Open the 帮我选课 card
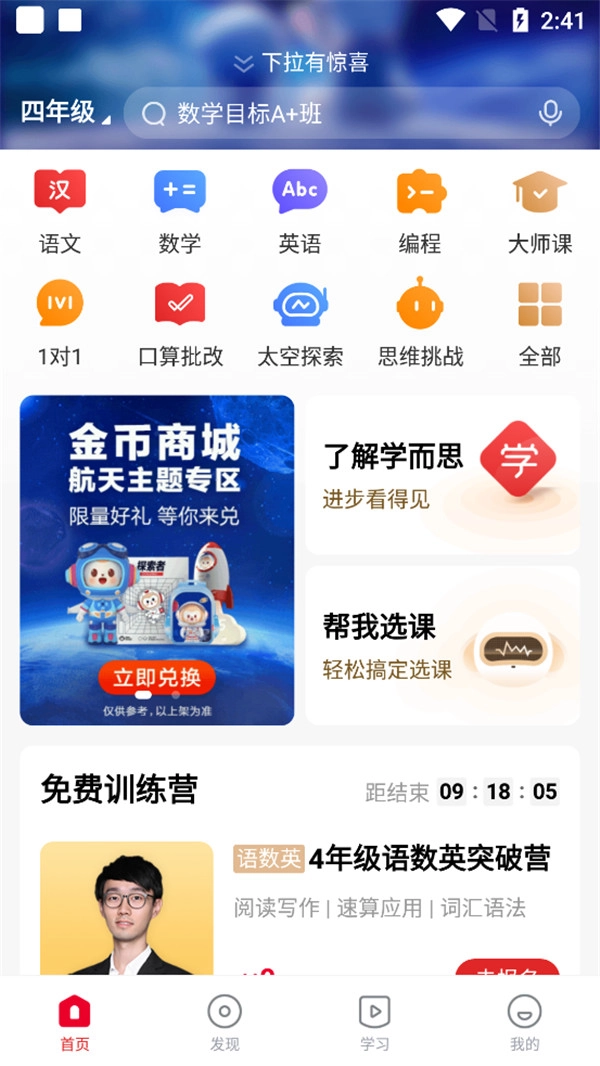 [442, 645]
